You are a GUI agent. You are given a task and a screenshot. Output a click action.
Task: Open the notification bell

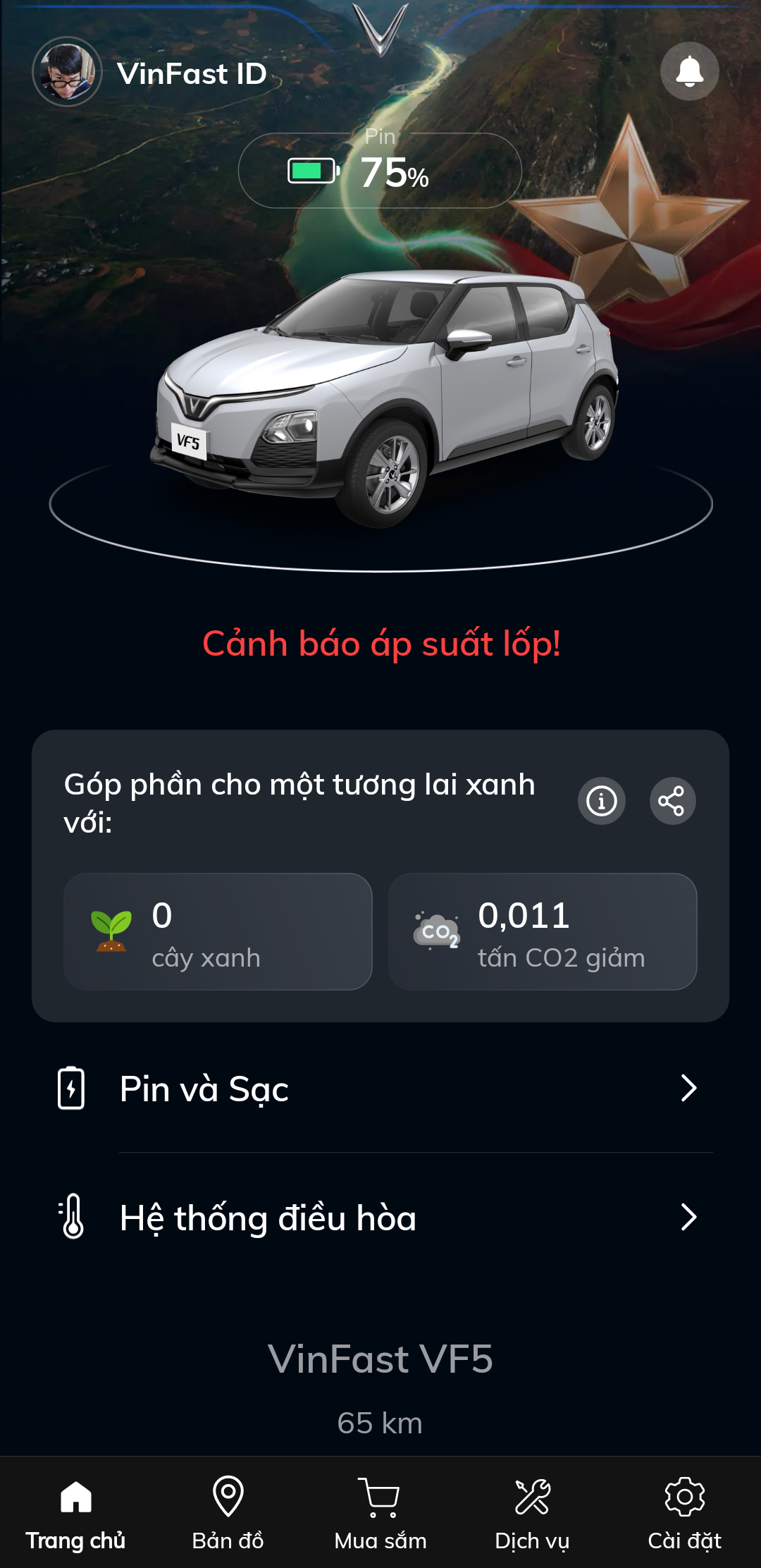689,71
